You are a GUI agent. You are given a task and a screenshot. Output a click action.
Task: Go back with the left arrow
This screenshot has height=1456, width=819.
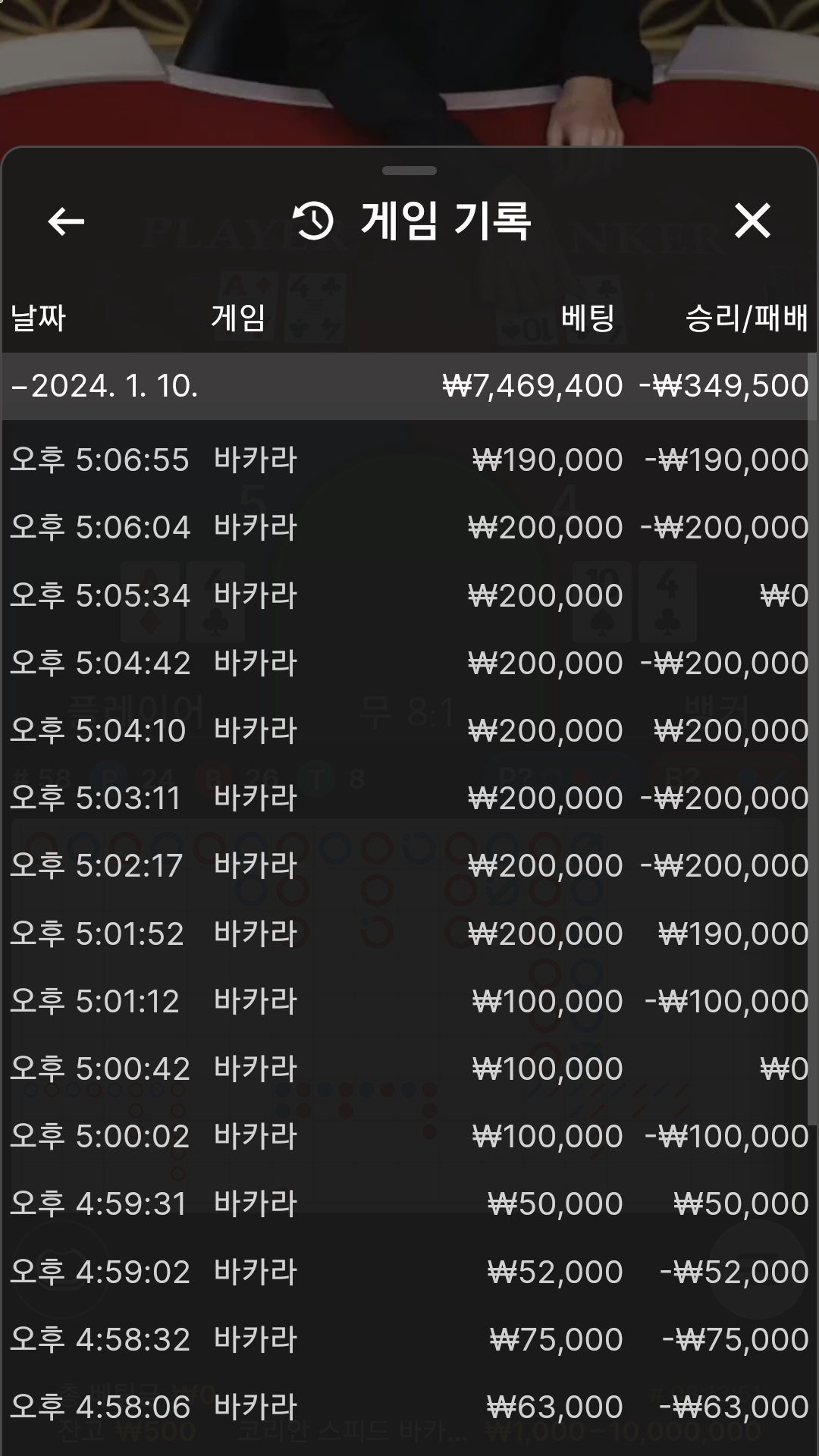[x=66, y=221]
